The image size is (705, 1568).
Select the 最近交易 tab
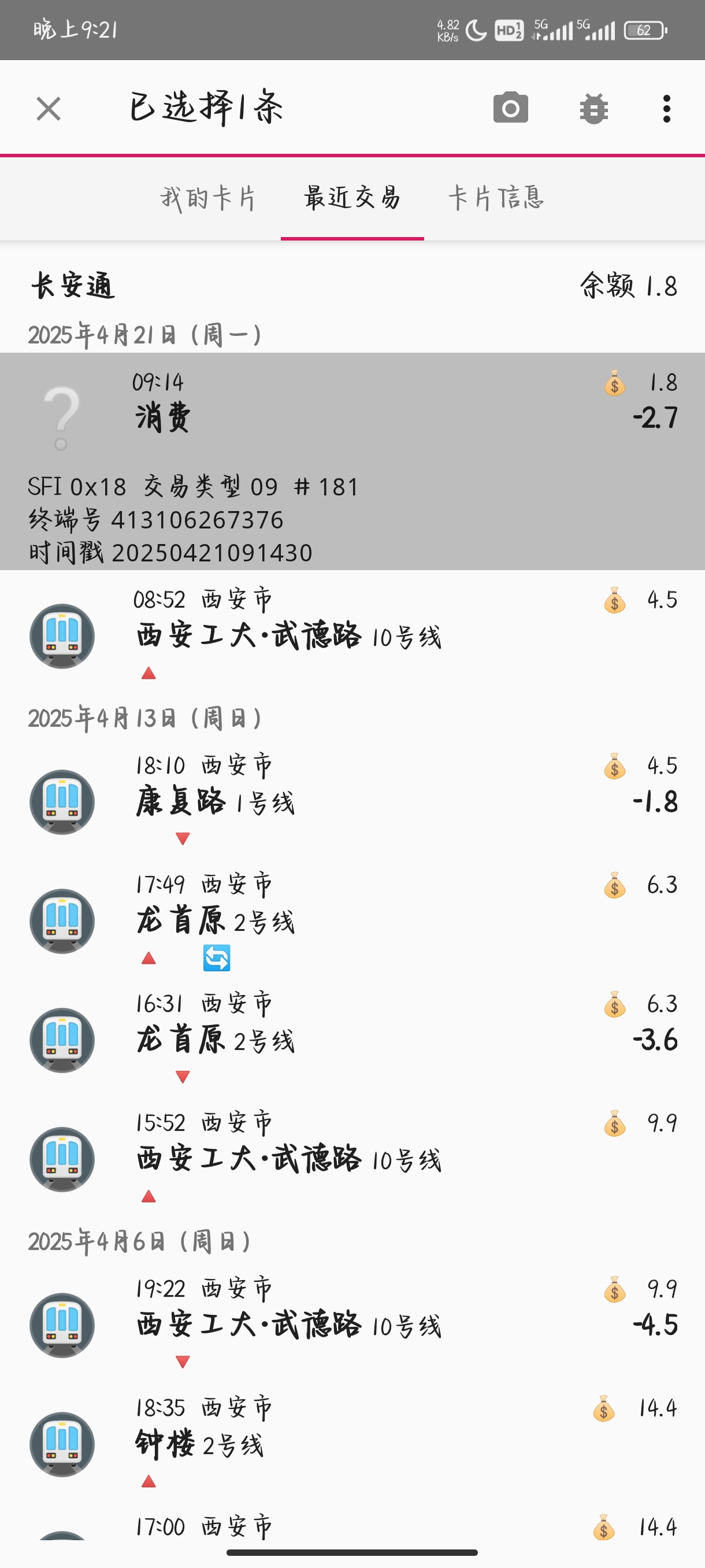click(352, 198)
